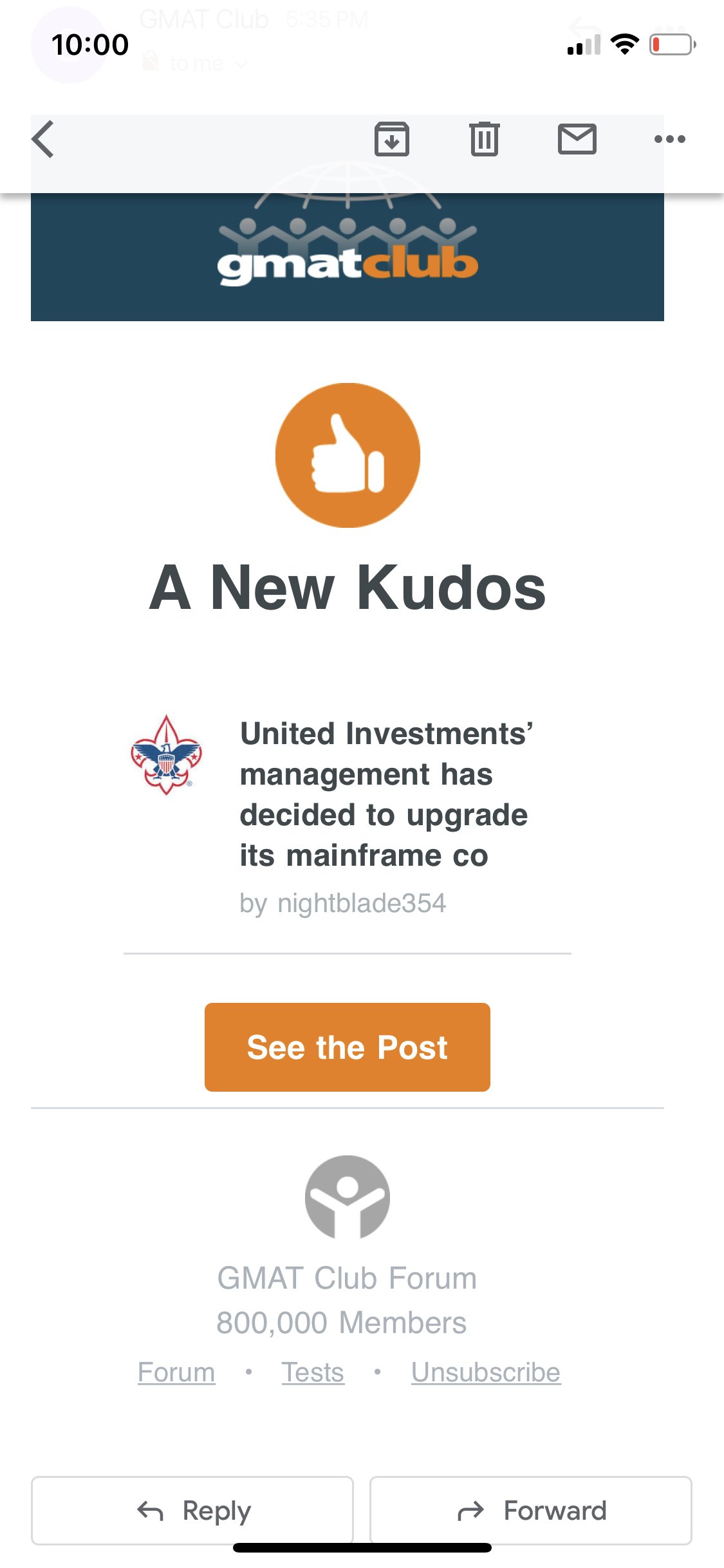Open the Tests link
This screenshot has width=724, height=1568.
coord(313,1372)
